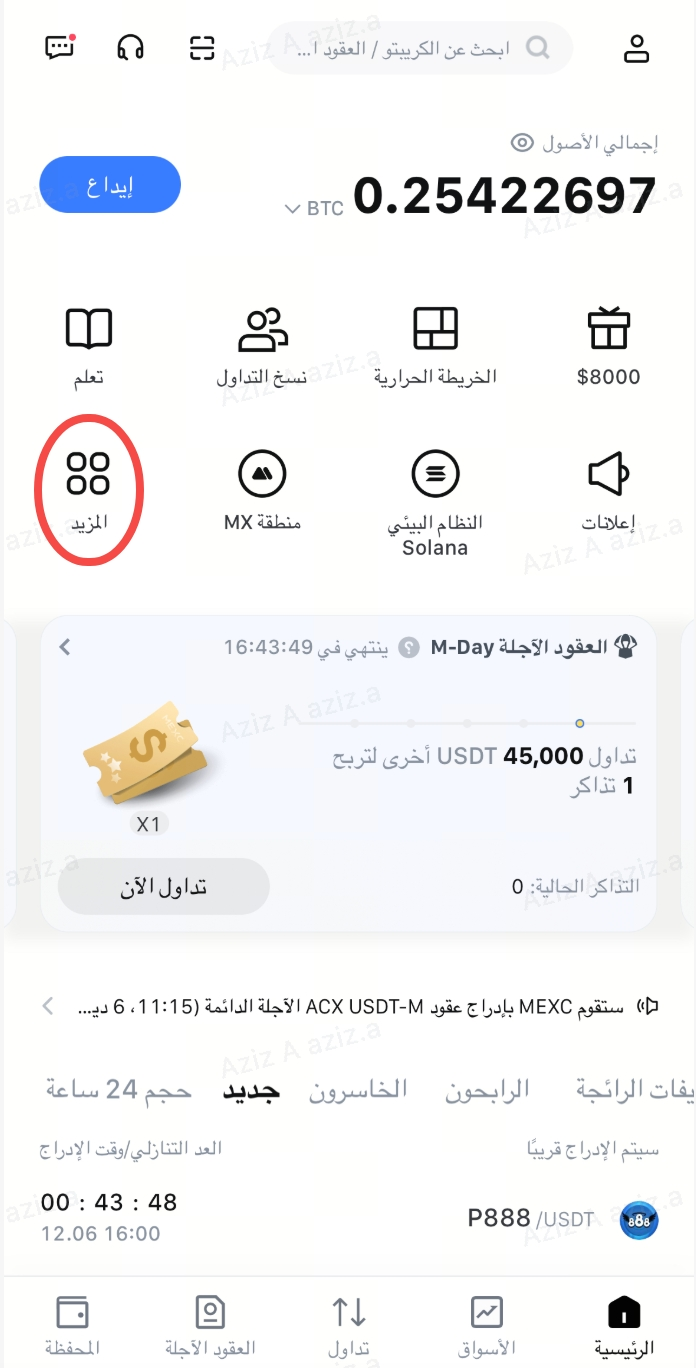Screen dimensions: 696x1368
Task: Open the profile icon
Action: [x=636, y=48]
